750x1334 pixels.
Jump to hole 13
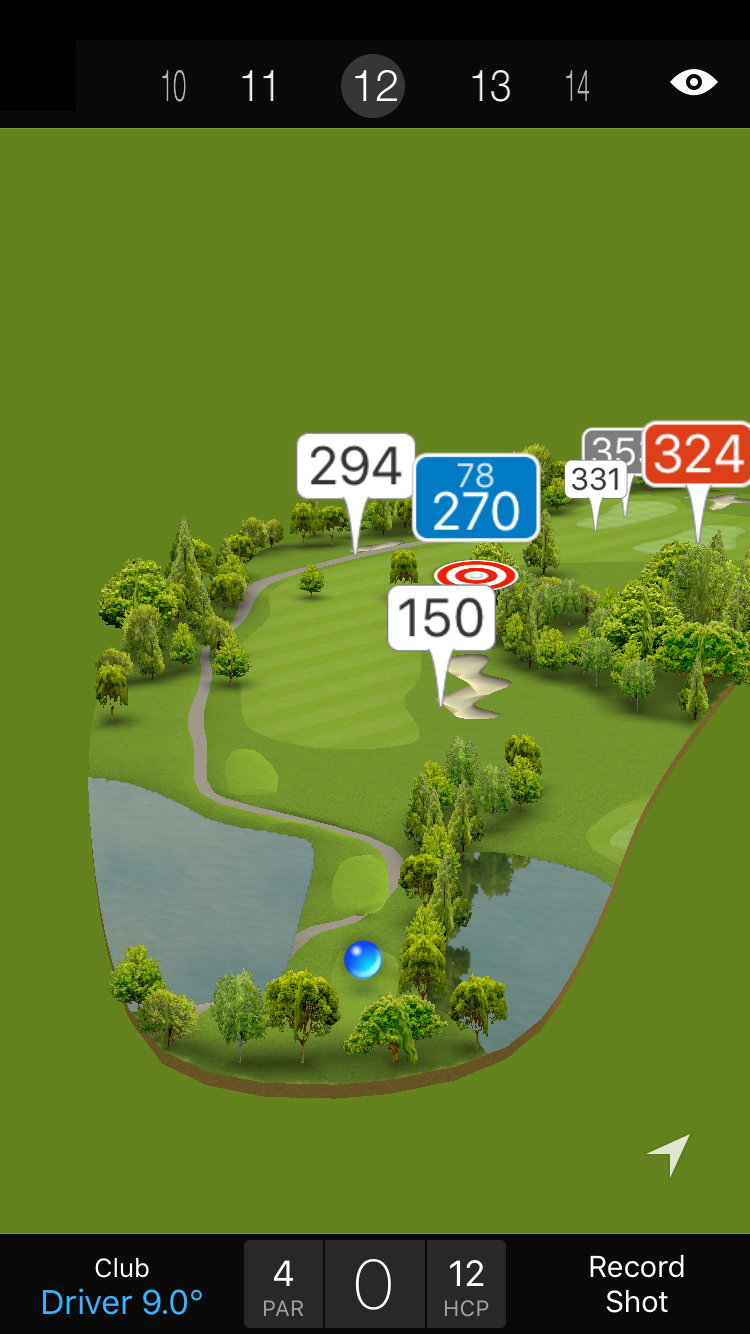(x=490, y=86)
